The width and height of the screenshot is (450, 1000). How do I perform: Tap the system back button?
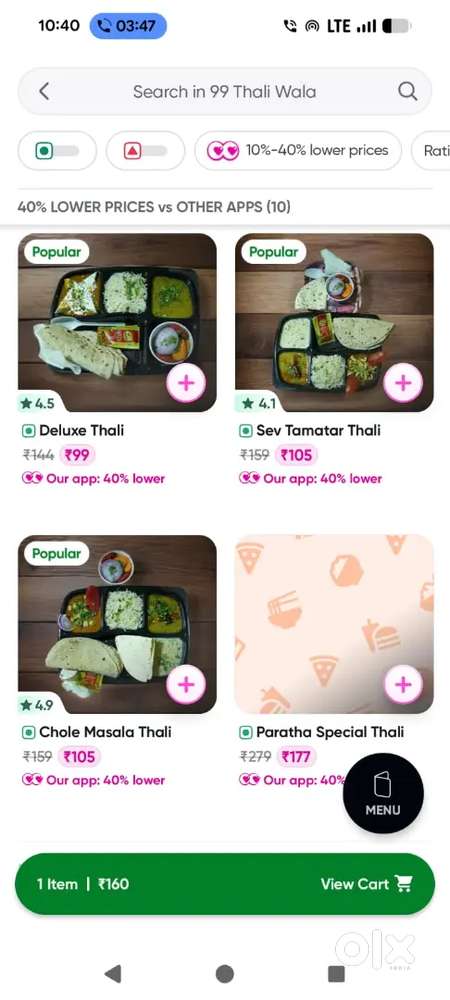pyautogui.click(x=113, y=974)
